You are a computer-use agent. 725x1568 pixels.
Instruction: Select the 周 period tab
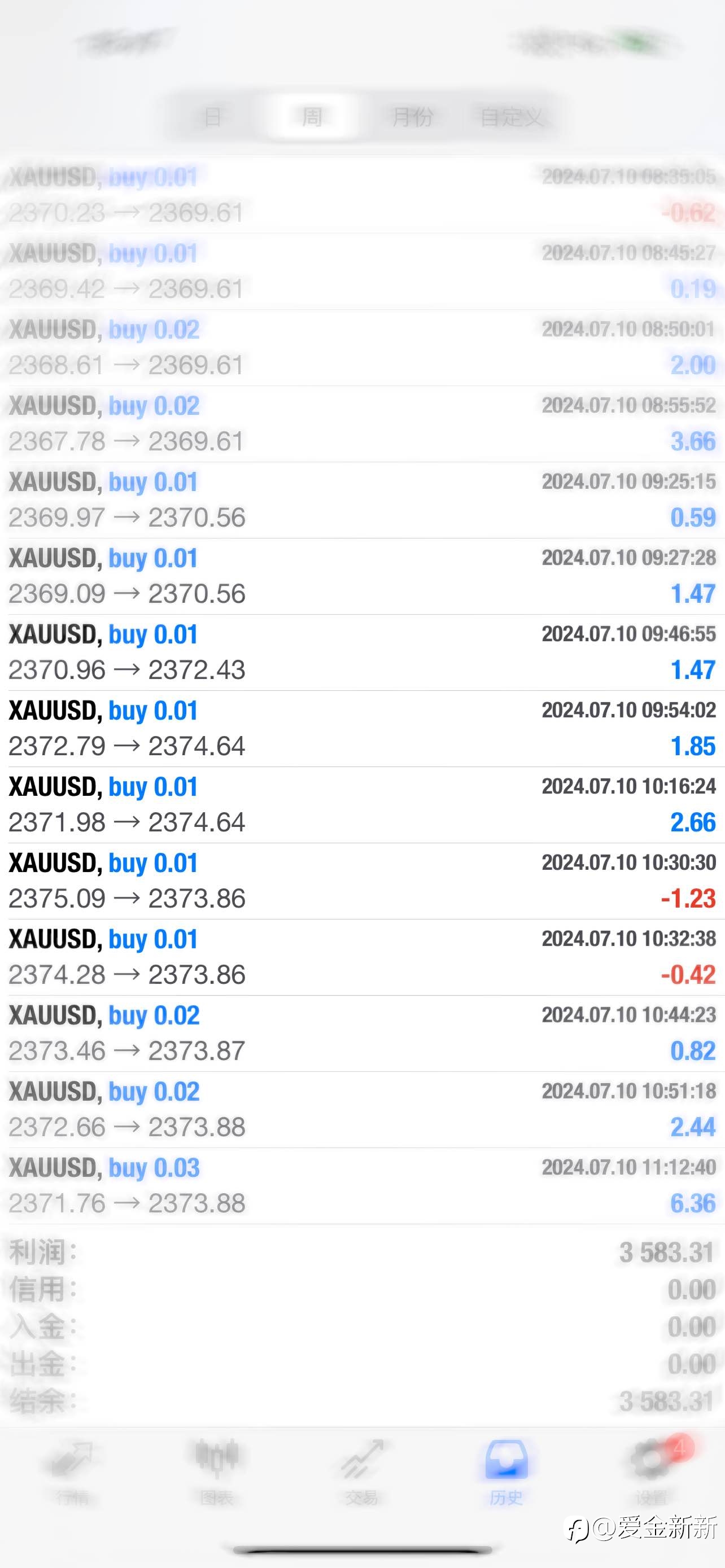tap(312, 116)
